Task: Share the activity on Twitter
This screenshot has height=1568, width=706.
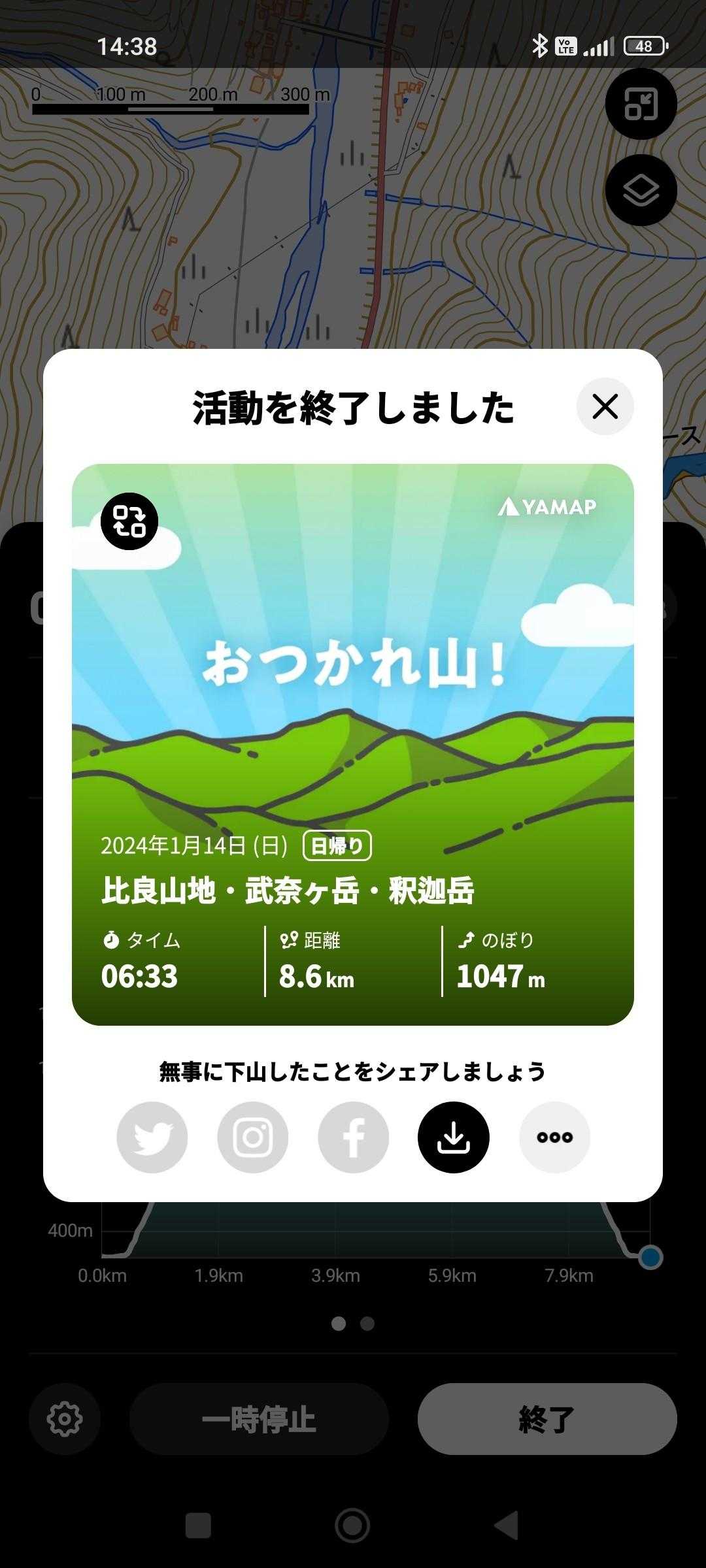Action: click(152, 1137)
